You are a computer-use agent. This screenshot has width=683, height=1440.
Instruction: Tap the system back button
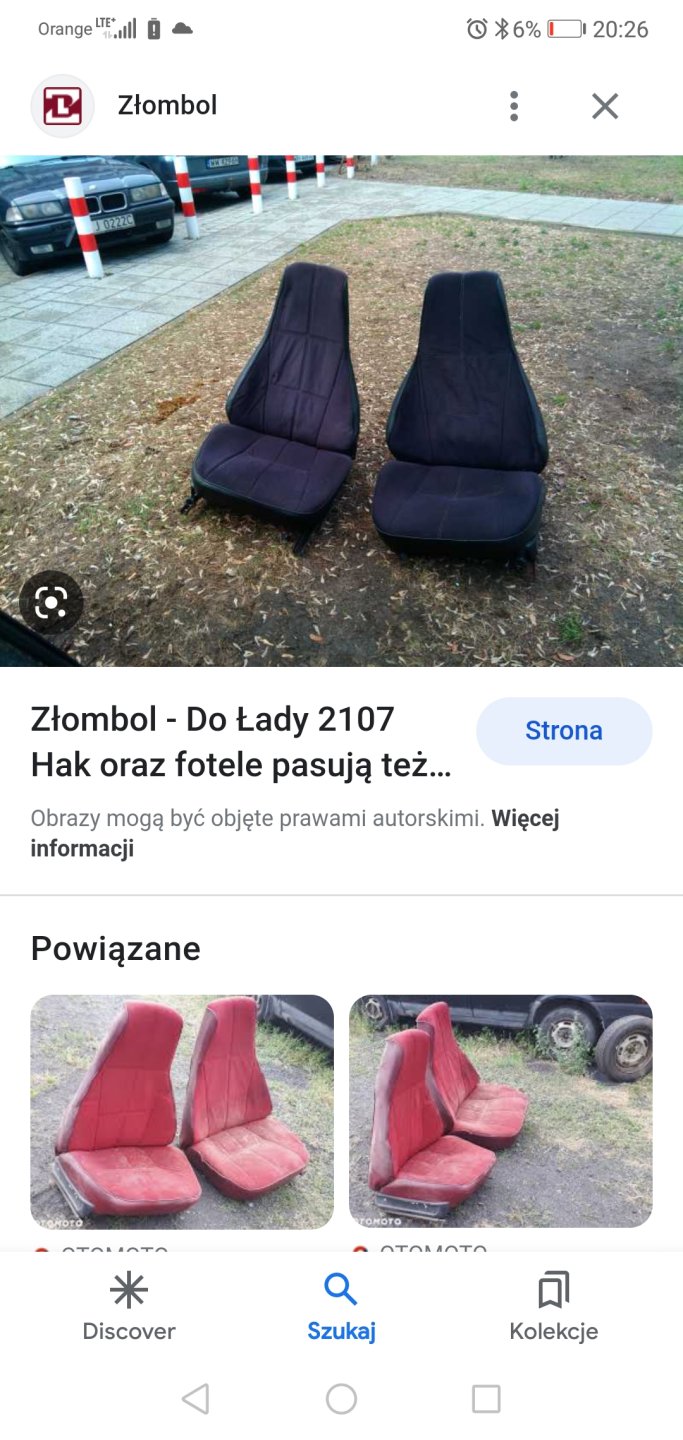[196, 1399]
